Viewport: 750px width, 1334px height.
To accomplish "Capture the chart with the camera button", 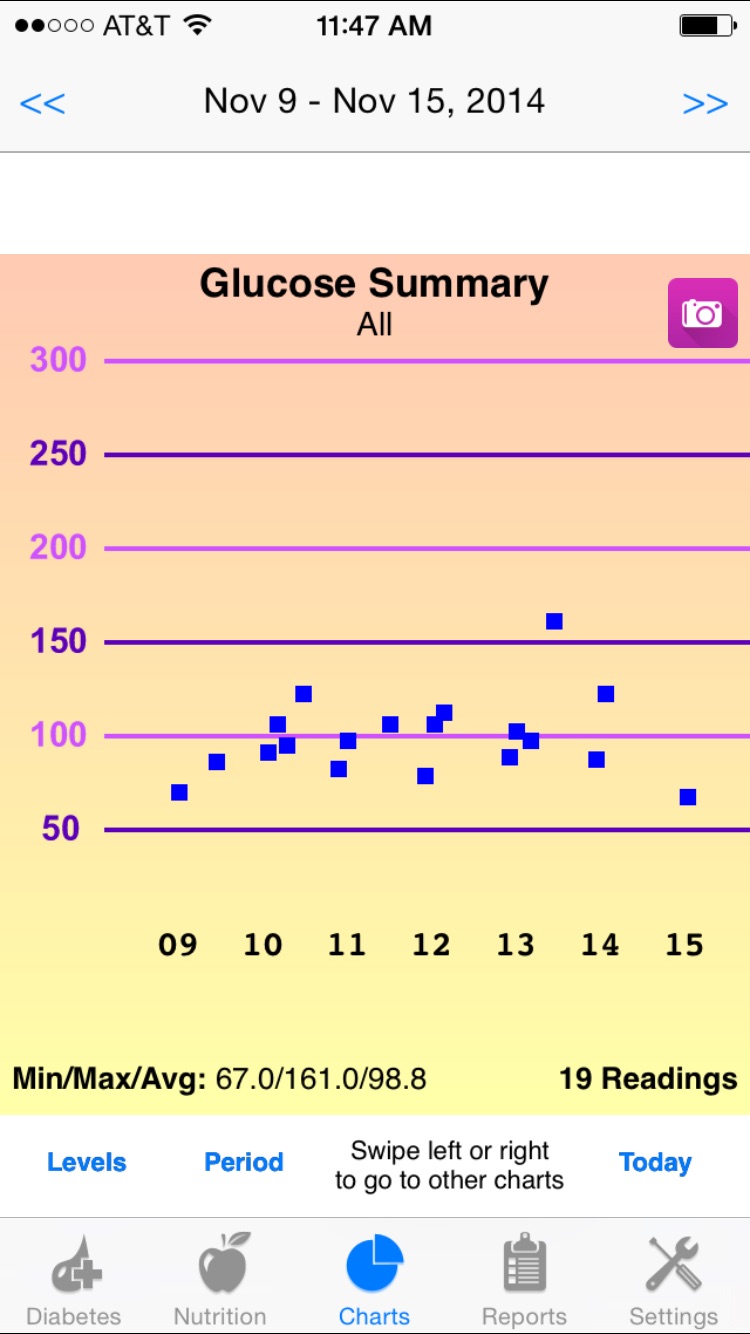I will pos(702,313).
